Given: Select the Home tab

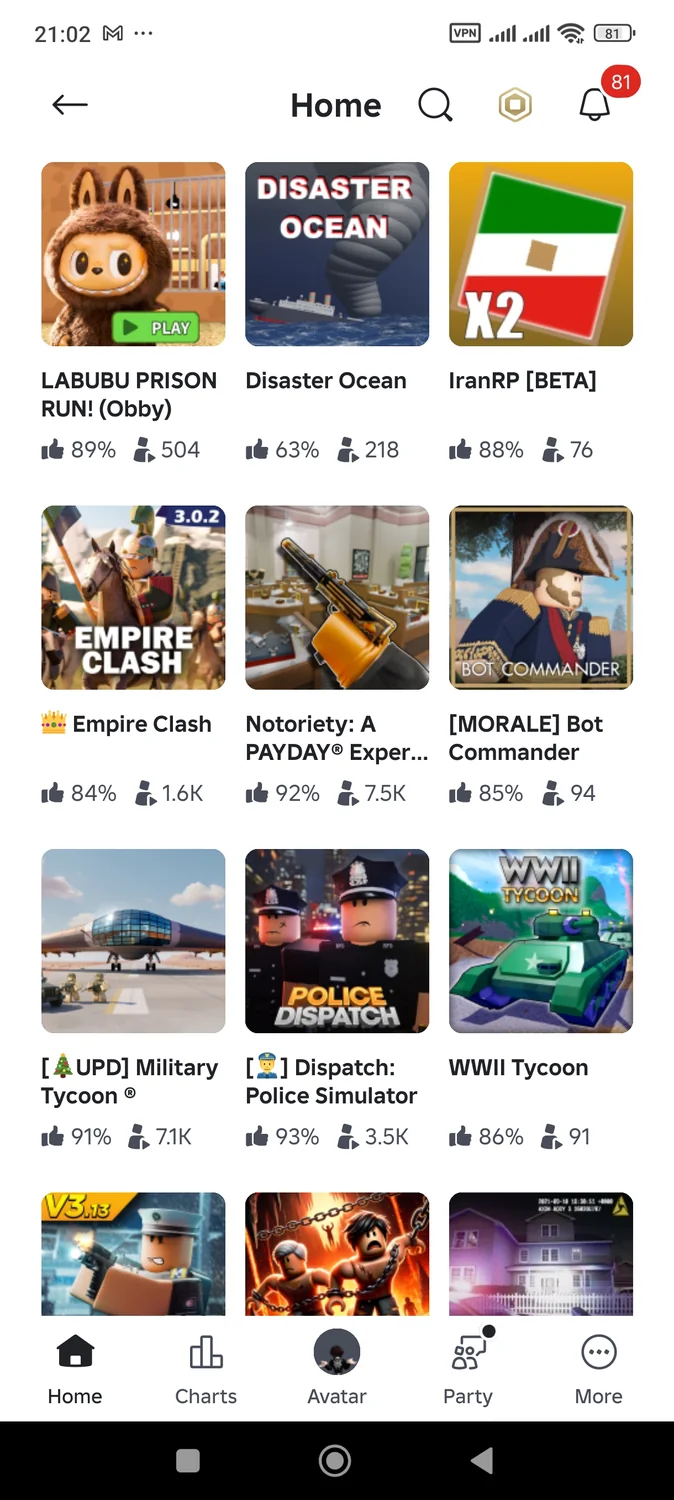Looking at the screenshot, I should pos(75,1370).
